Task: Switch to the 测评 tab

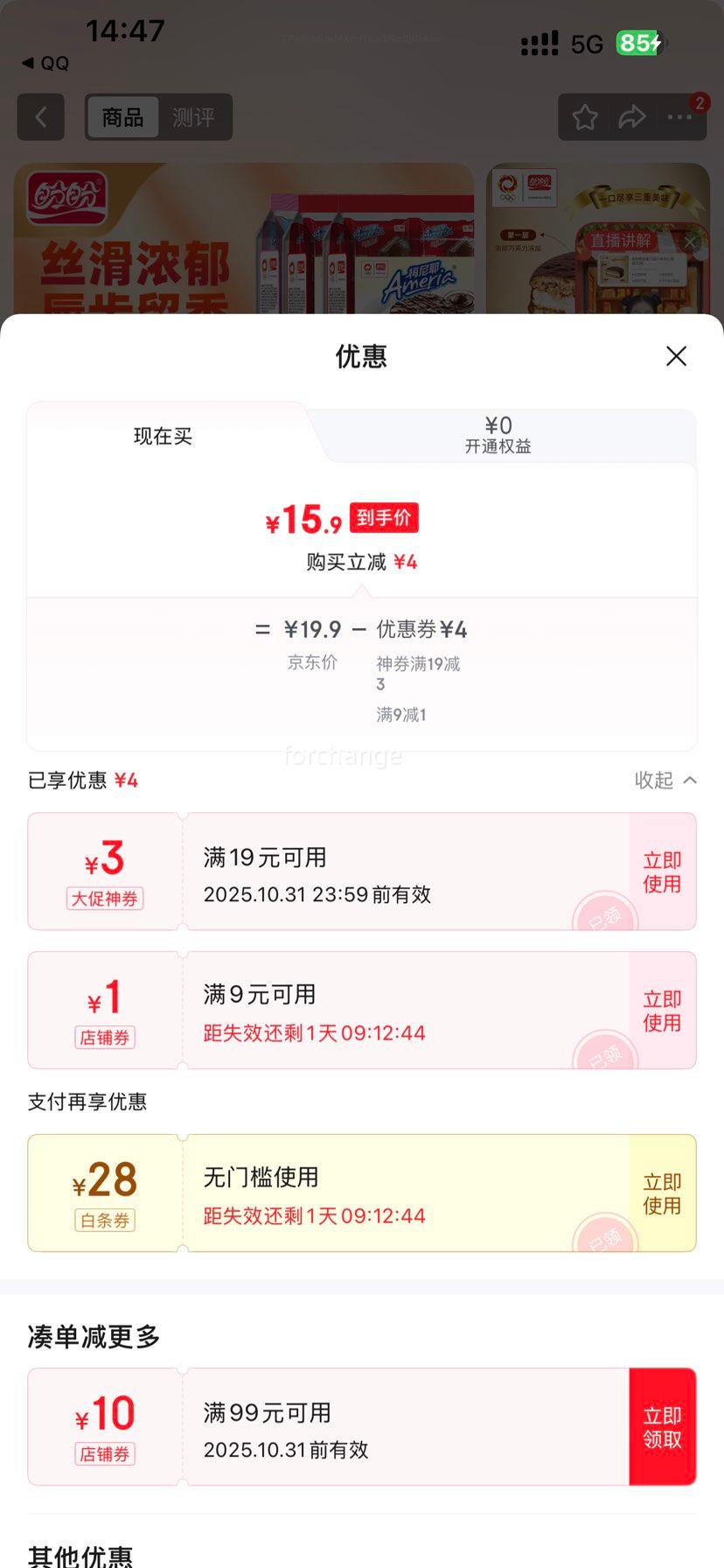Action: pyautogui.click(x=193, y=117)
